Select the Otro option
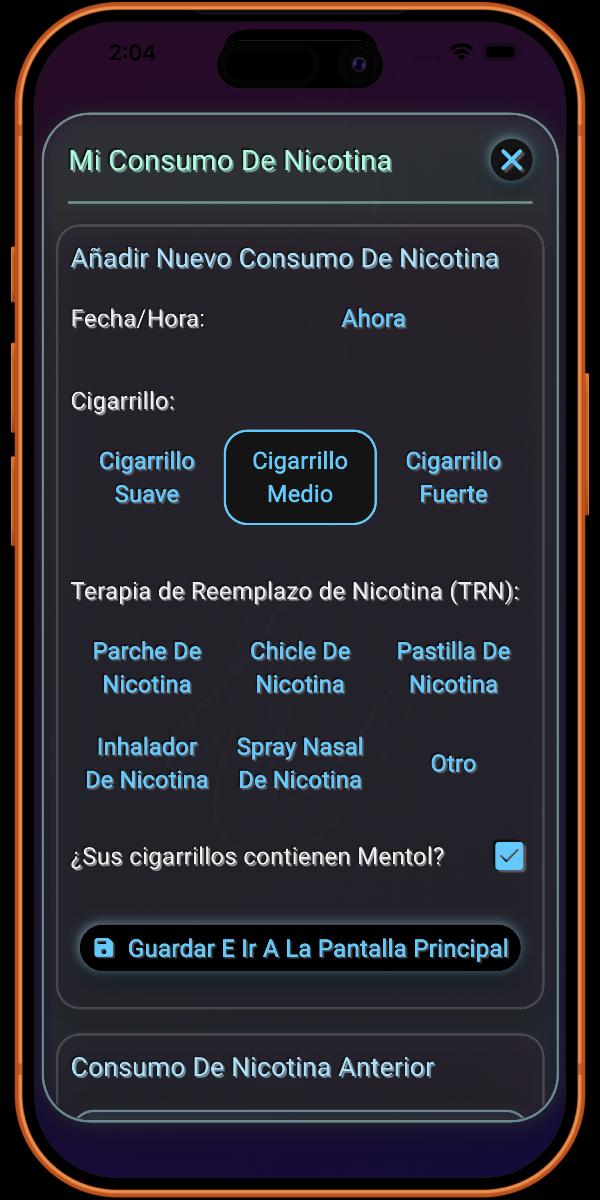The image size is (600, 1200). (453, 763)
